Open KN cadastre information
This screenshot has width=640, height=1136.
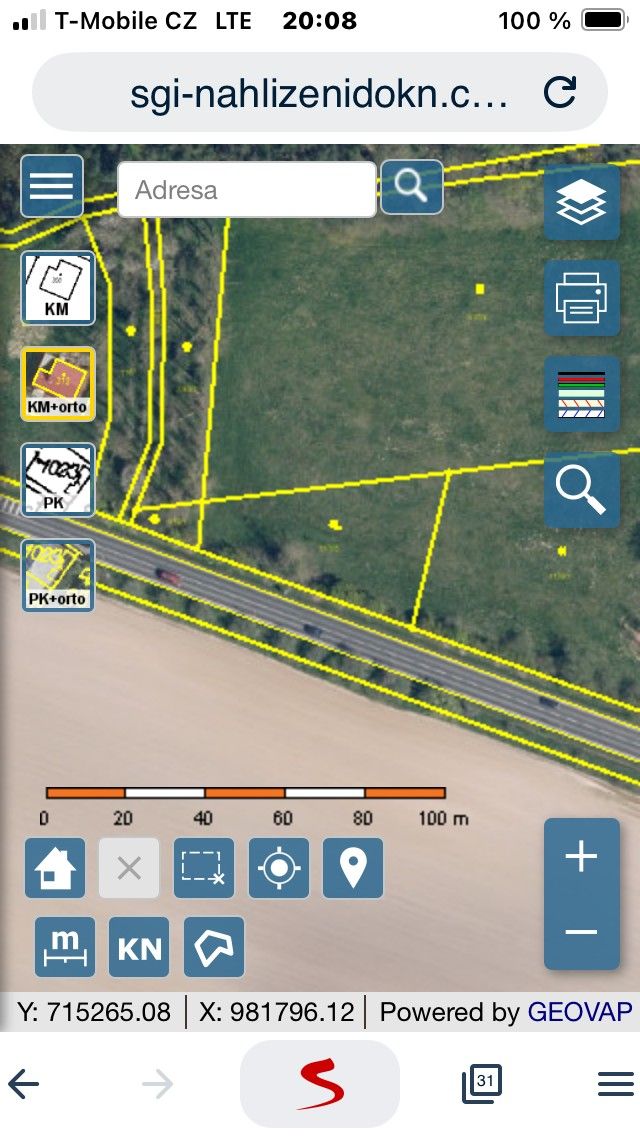click(139, 947)
